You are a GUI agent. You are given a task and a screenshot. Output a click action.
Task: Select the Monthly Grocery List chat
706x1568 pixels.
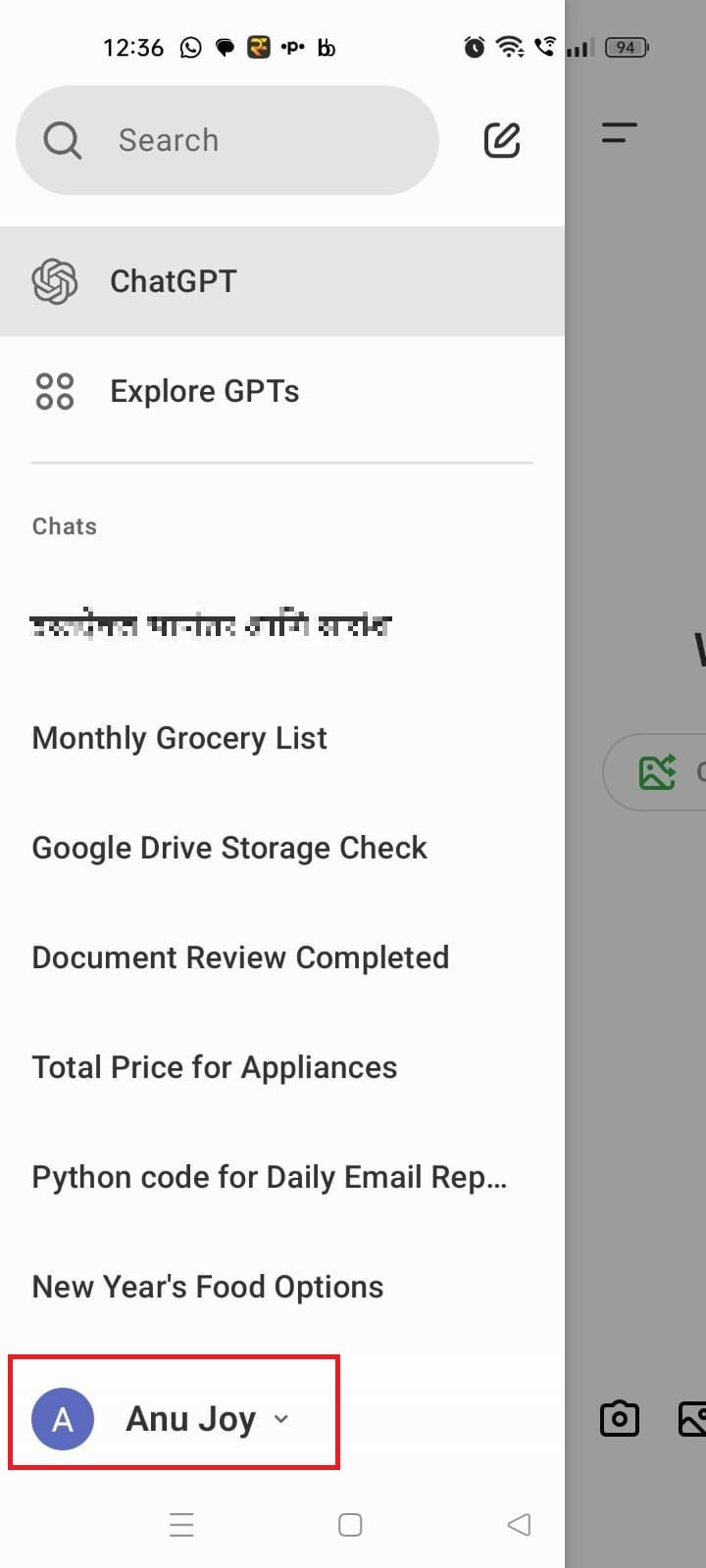tap(179, 738)
